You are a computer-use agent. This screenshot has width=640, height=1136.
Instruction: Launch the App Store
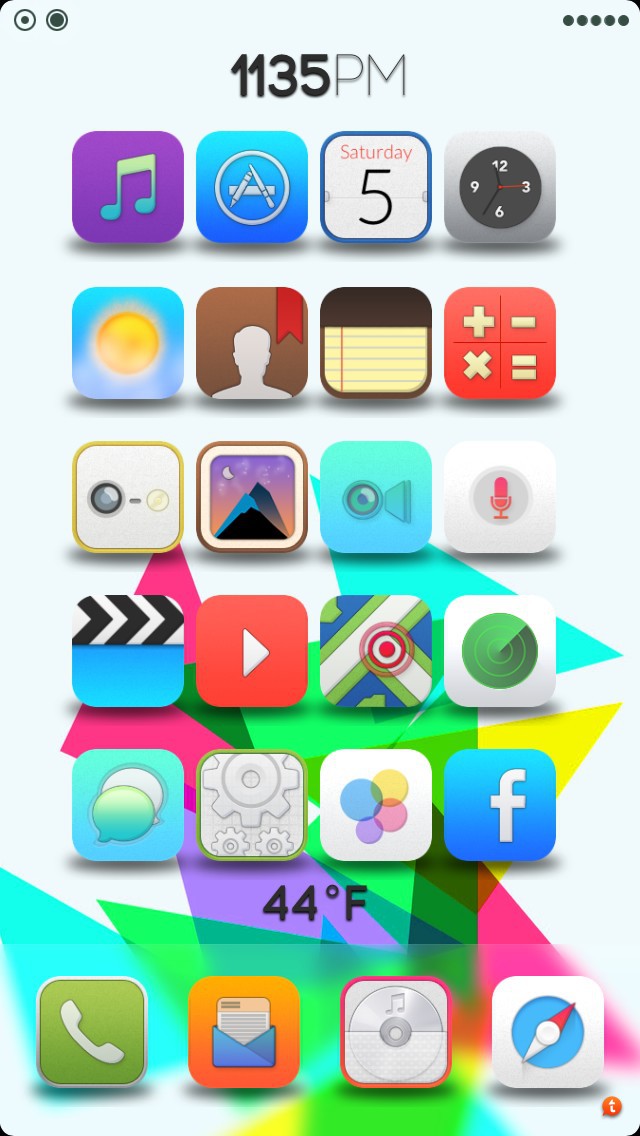[x=252, y=187]
